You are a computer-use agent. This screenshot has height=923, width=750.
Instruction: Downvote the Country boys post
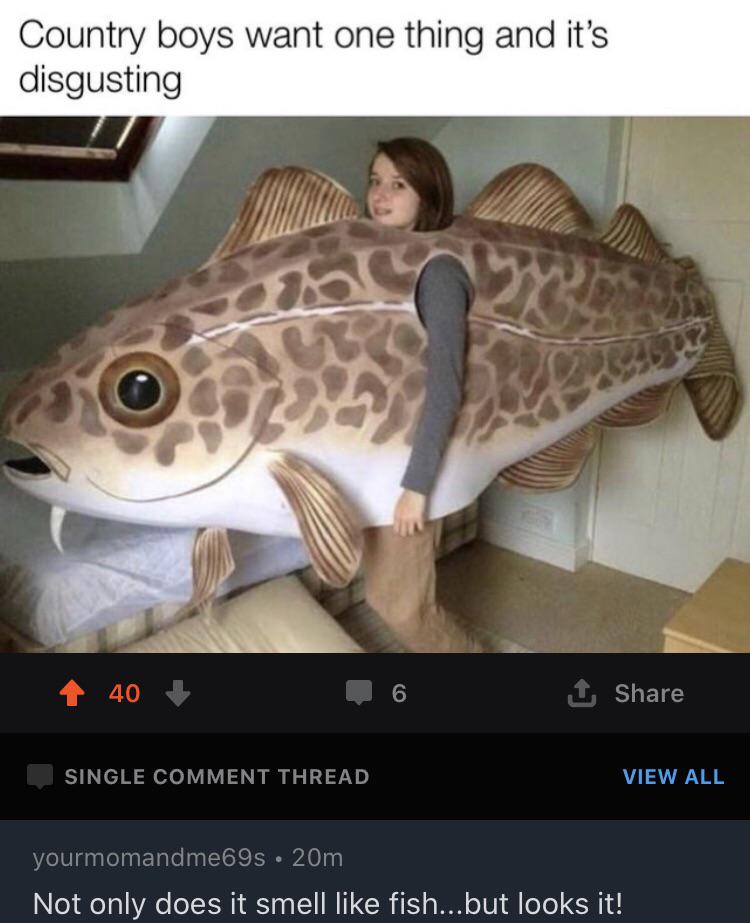click(177, 693)
